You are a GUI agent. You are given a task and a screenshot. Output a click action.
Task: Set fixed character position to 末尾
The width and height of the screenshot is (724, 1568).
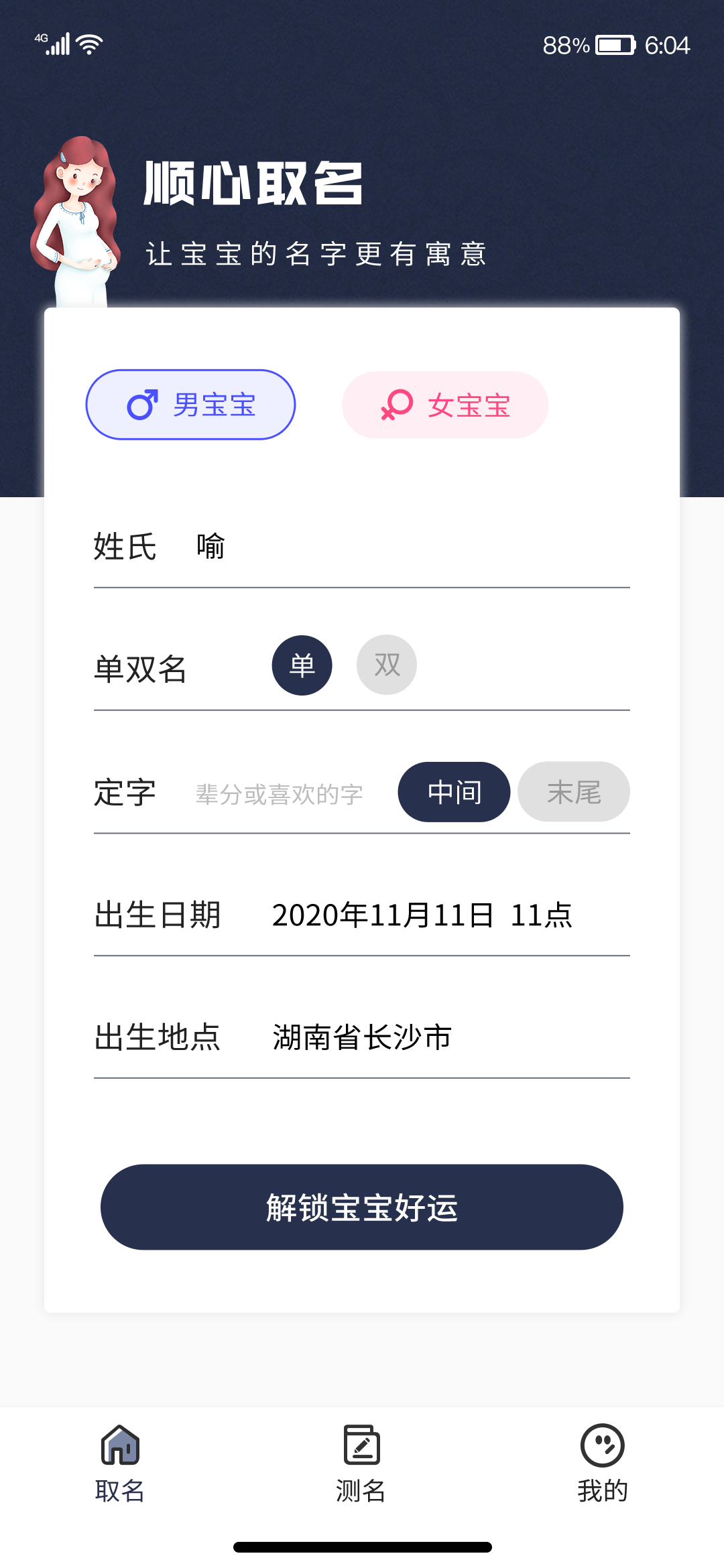click(574, 792)
